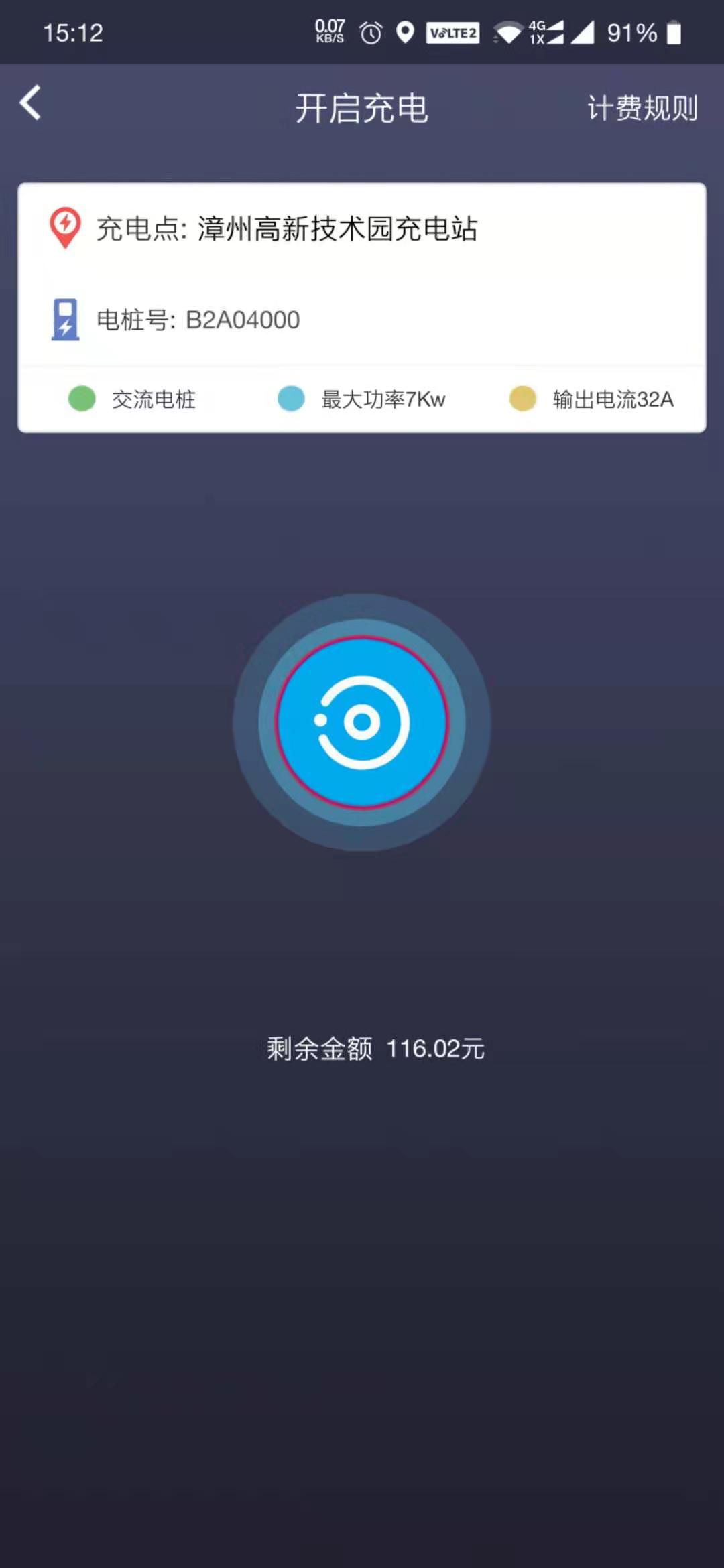This screenshot has height=1568, width=724.
Task: Open 计费规则 billing rules
Action: coord(642,108)
